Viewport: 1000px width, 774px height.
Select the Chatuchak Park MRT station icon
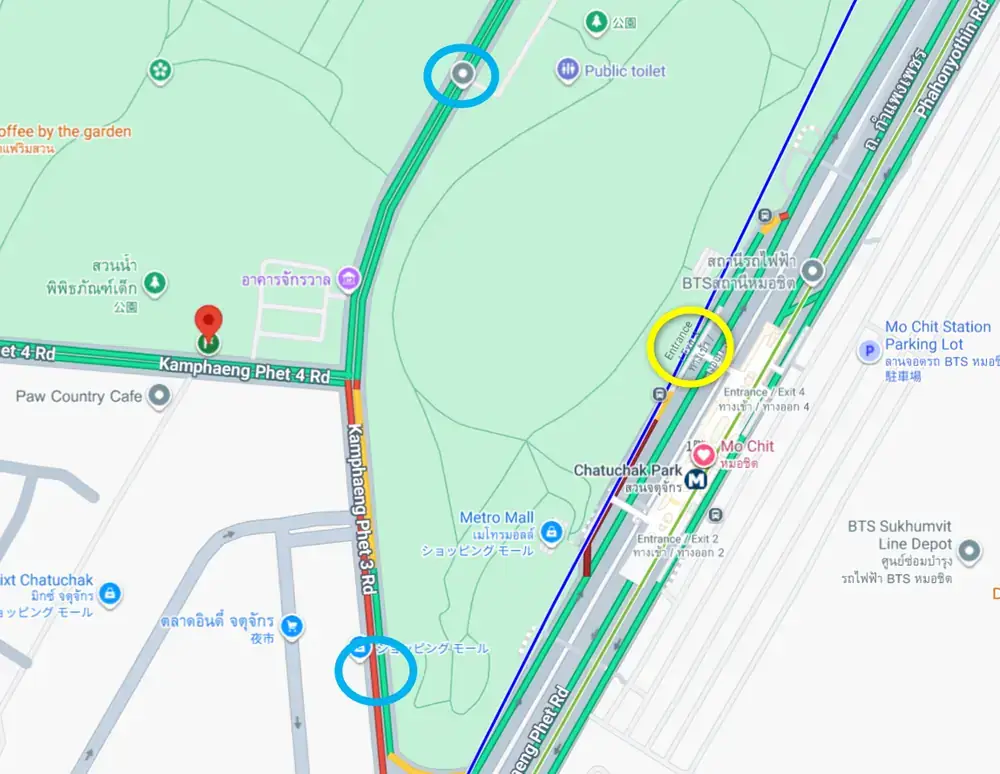(696, 479)
